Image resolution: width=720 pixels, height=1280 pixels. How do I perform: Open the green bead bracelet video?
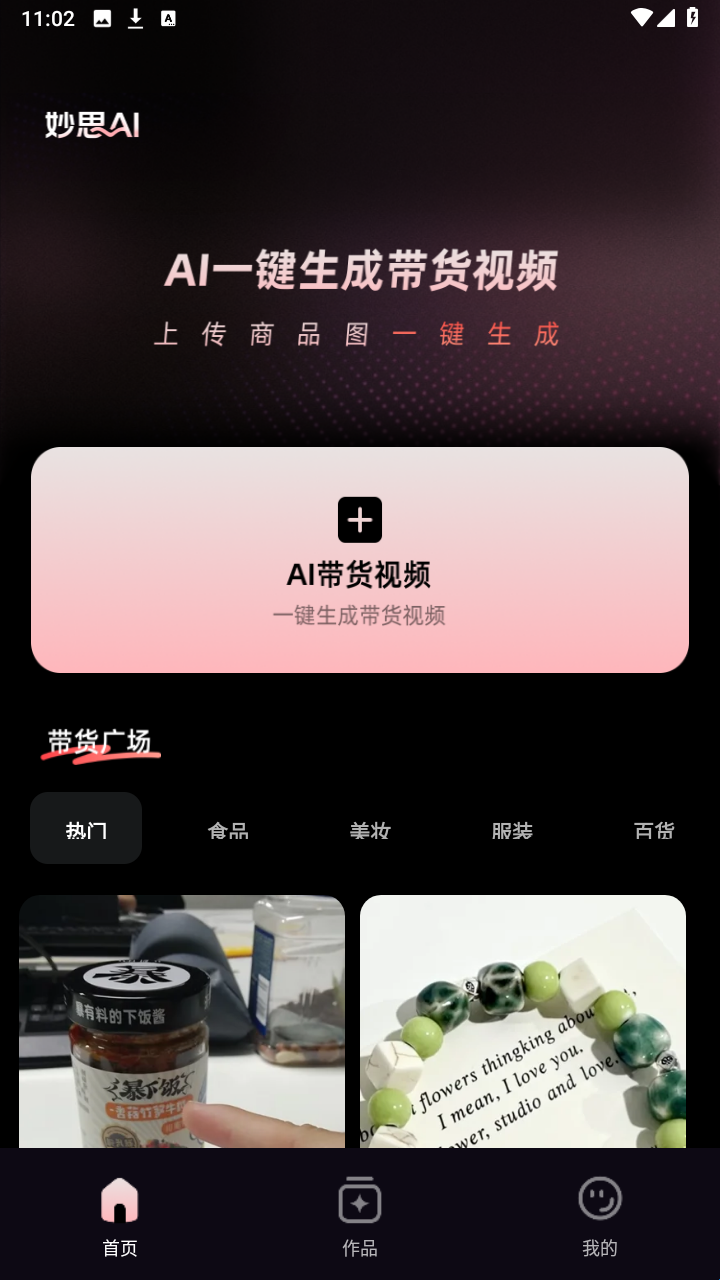pyautogui.click(x=523, y=1021)
